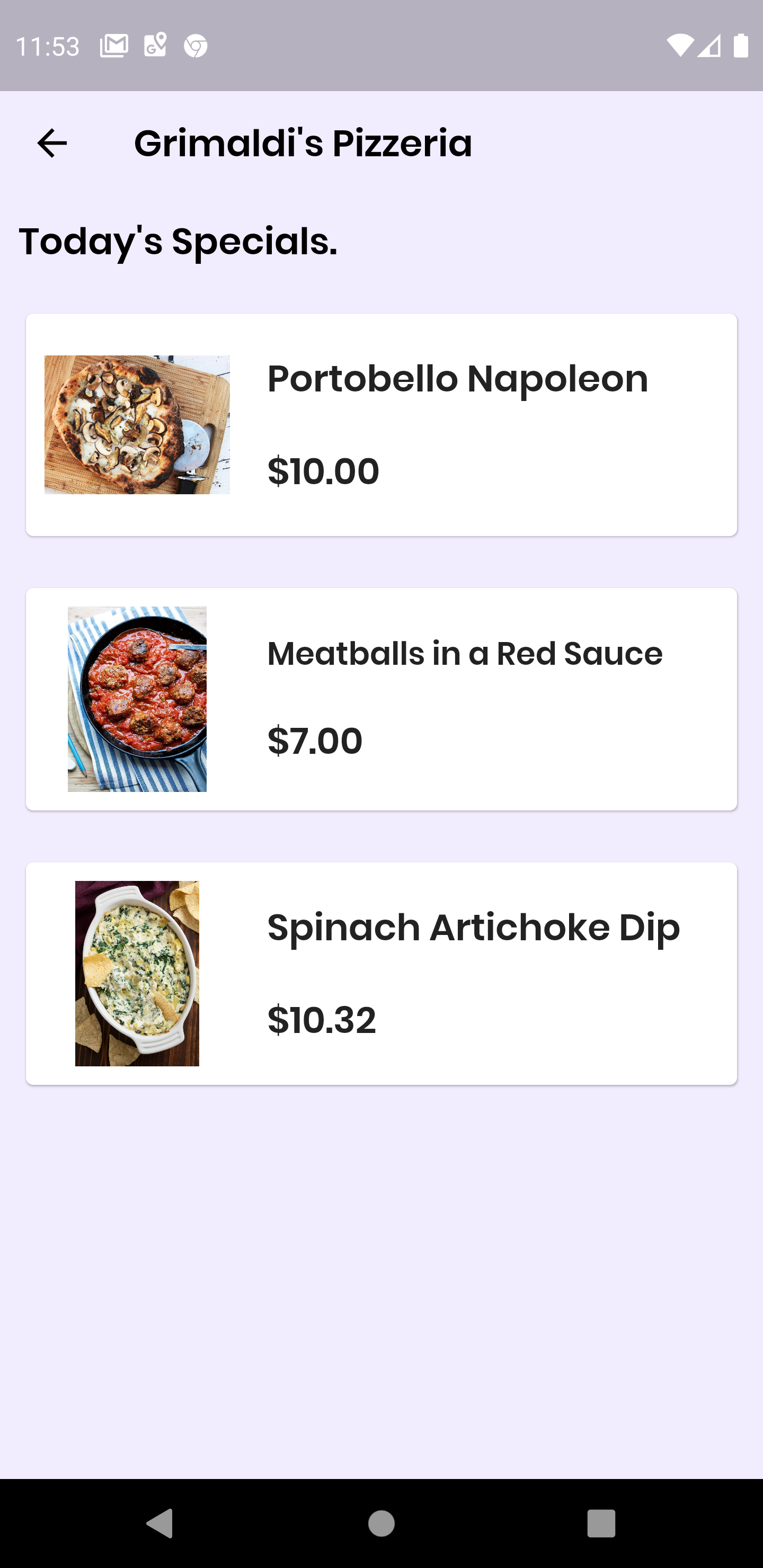Screen dimensions: 763x1568
Task: View the Spinach Artichoke Dip item
Action: click(381, 973)
